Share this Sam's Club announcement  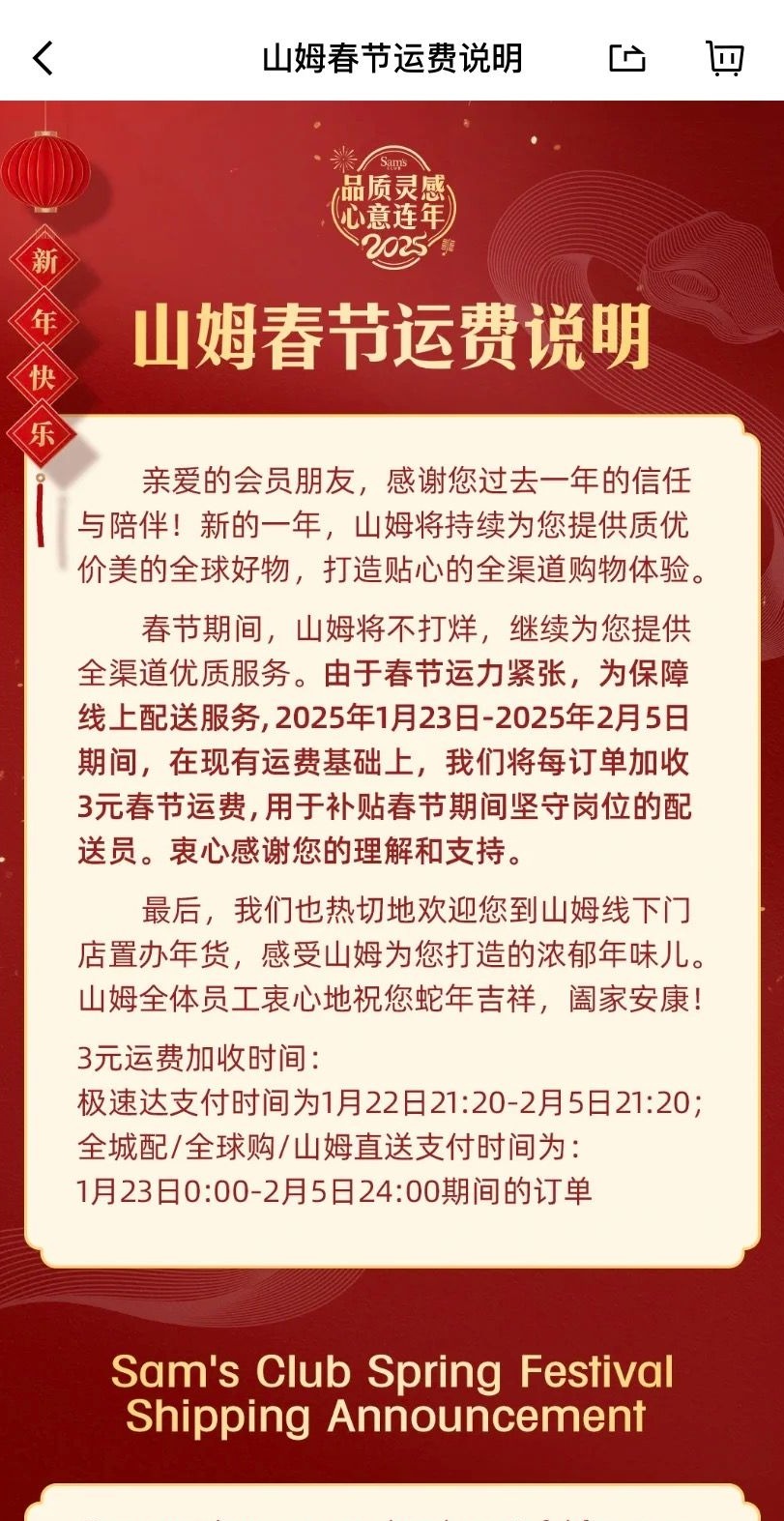pos(626,58)
